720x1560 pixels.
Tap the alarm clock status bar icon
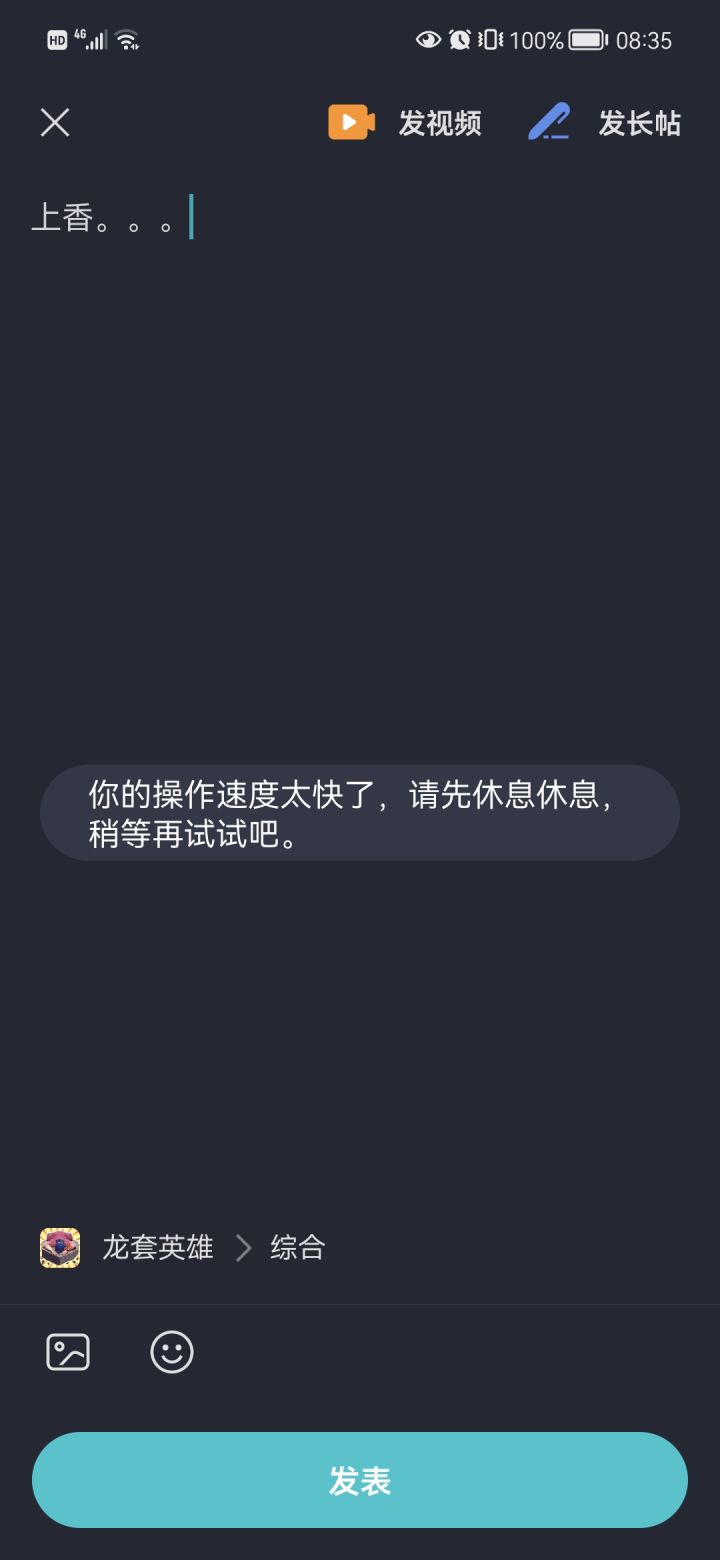pyautogui.click(x=460, y=39)
